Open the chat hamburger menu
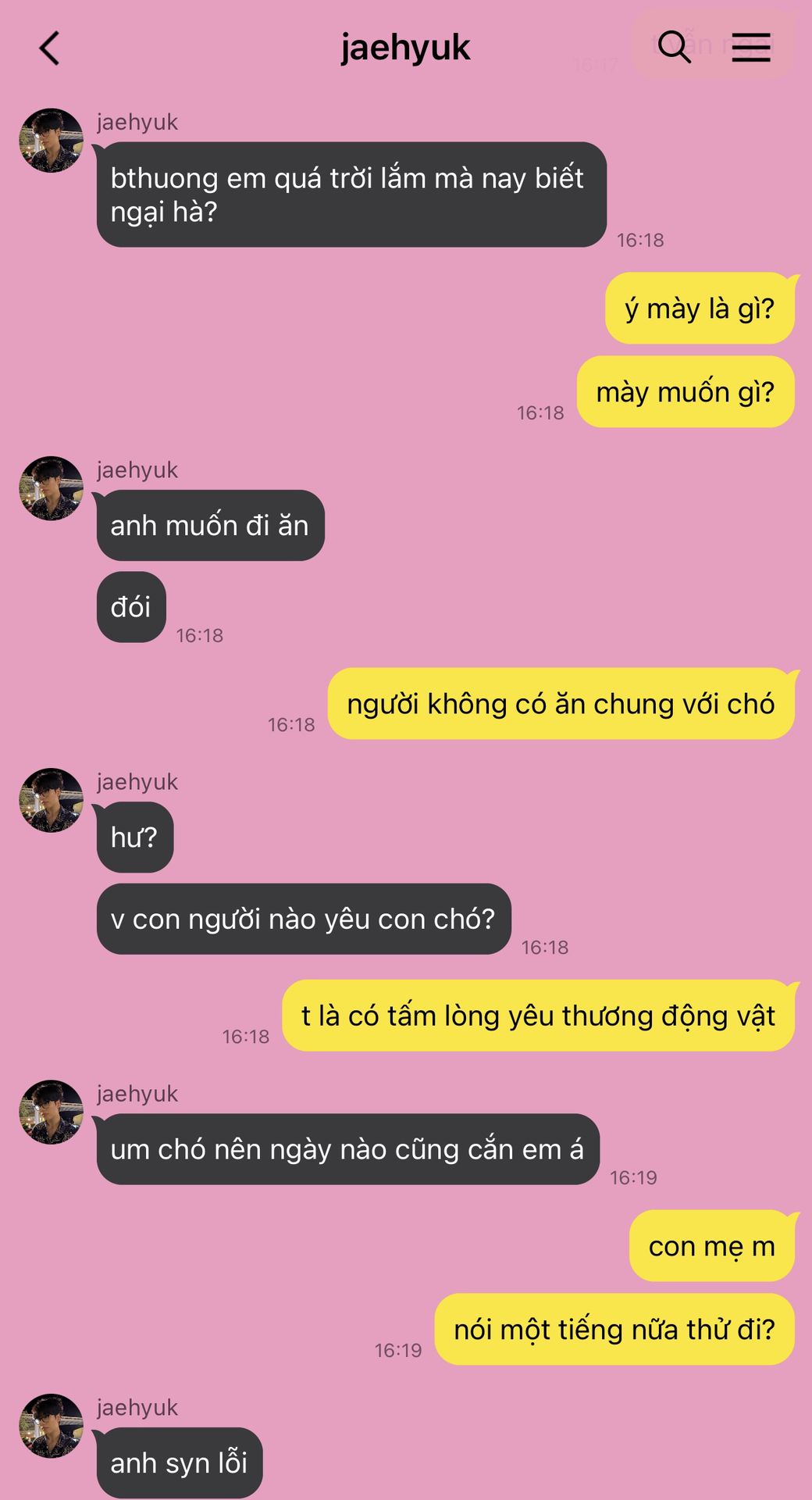The height and width of the screenshot is (1500, 812). click(750, 47)
